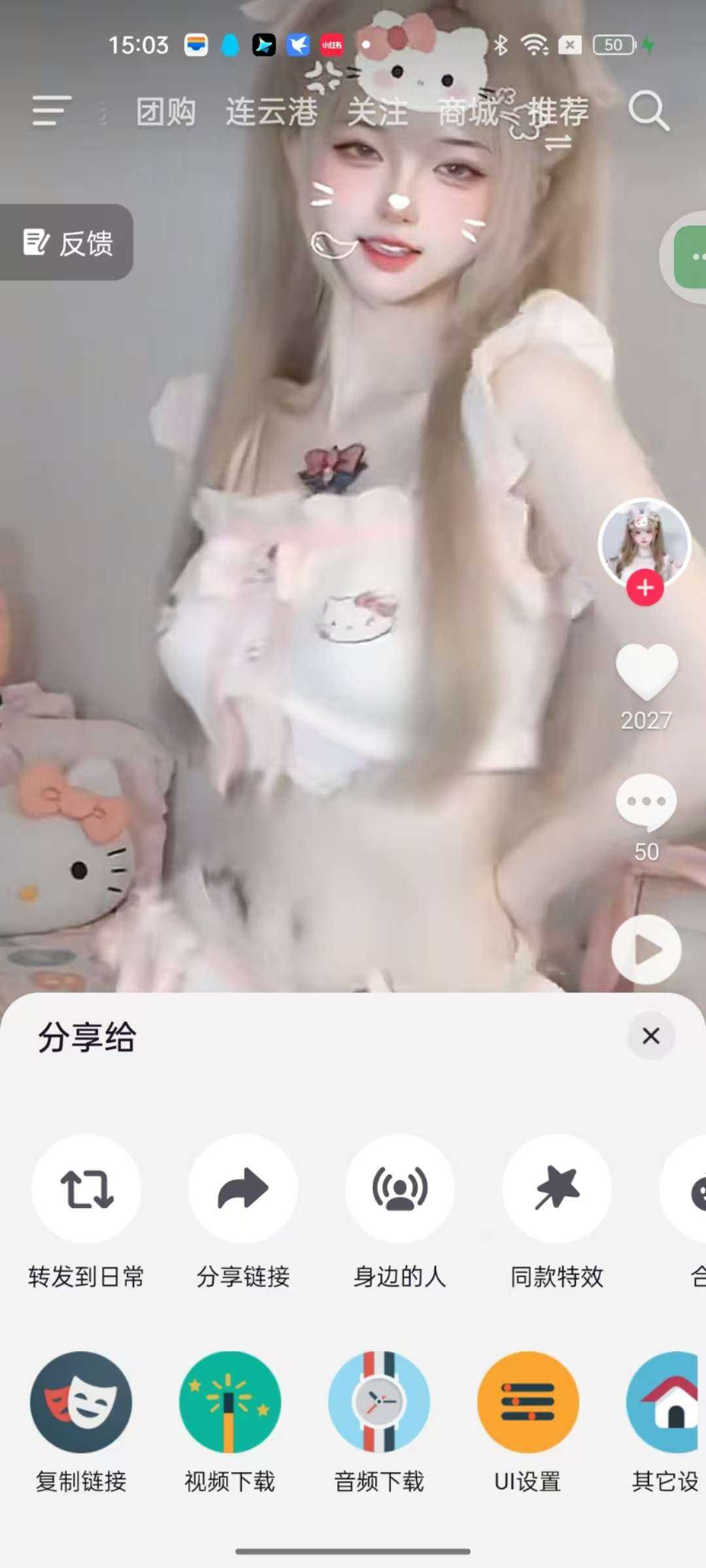Switch to the 团购 tab
Screen dimensions: 706x1568
click(x=165, y=112)
